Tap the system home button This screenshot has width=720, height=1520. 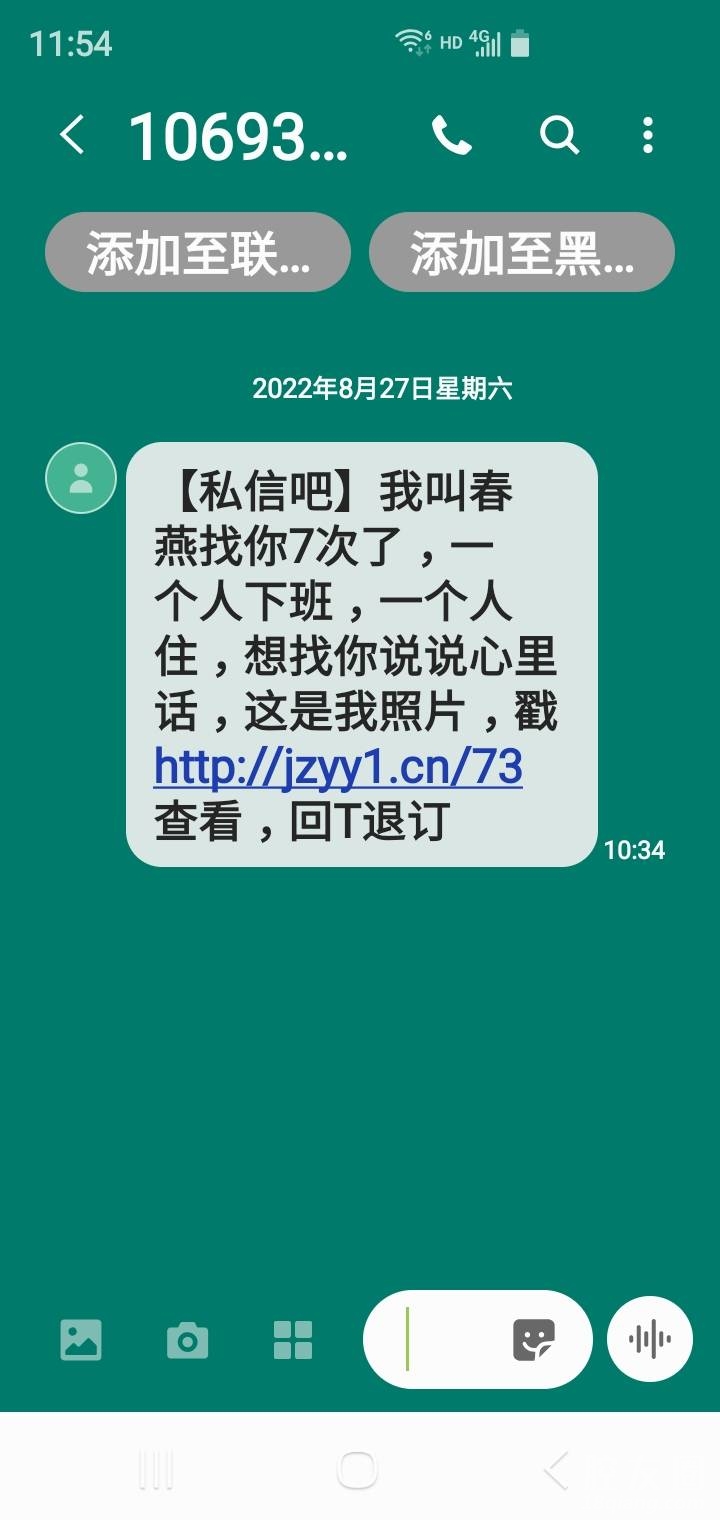click(x=358, y=1470)
